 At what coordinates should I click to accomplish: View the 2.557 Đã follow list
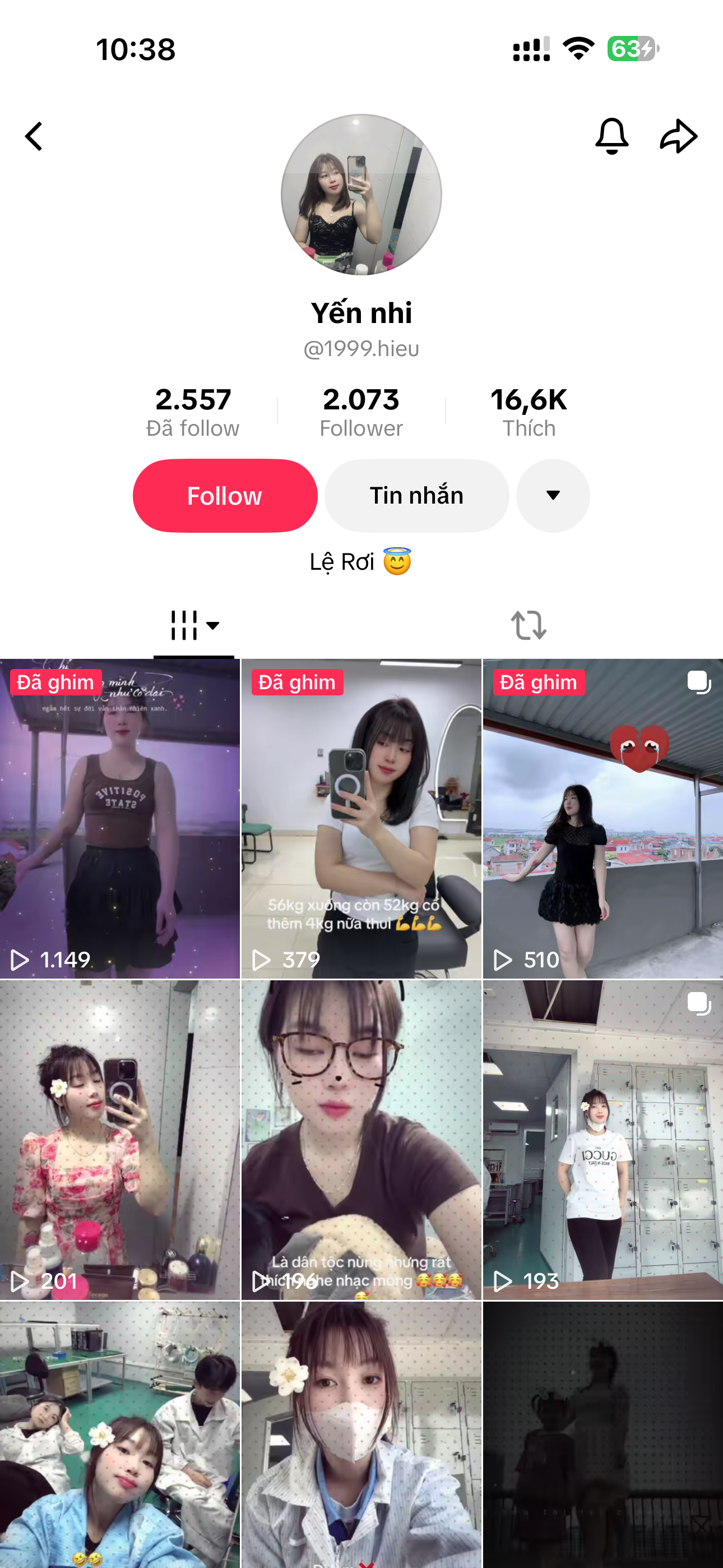point(193,412)
